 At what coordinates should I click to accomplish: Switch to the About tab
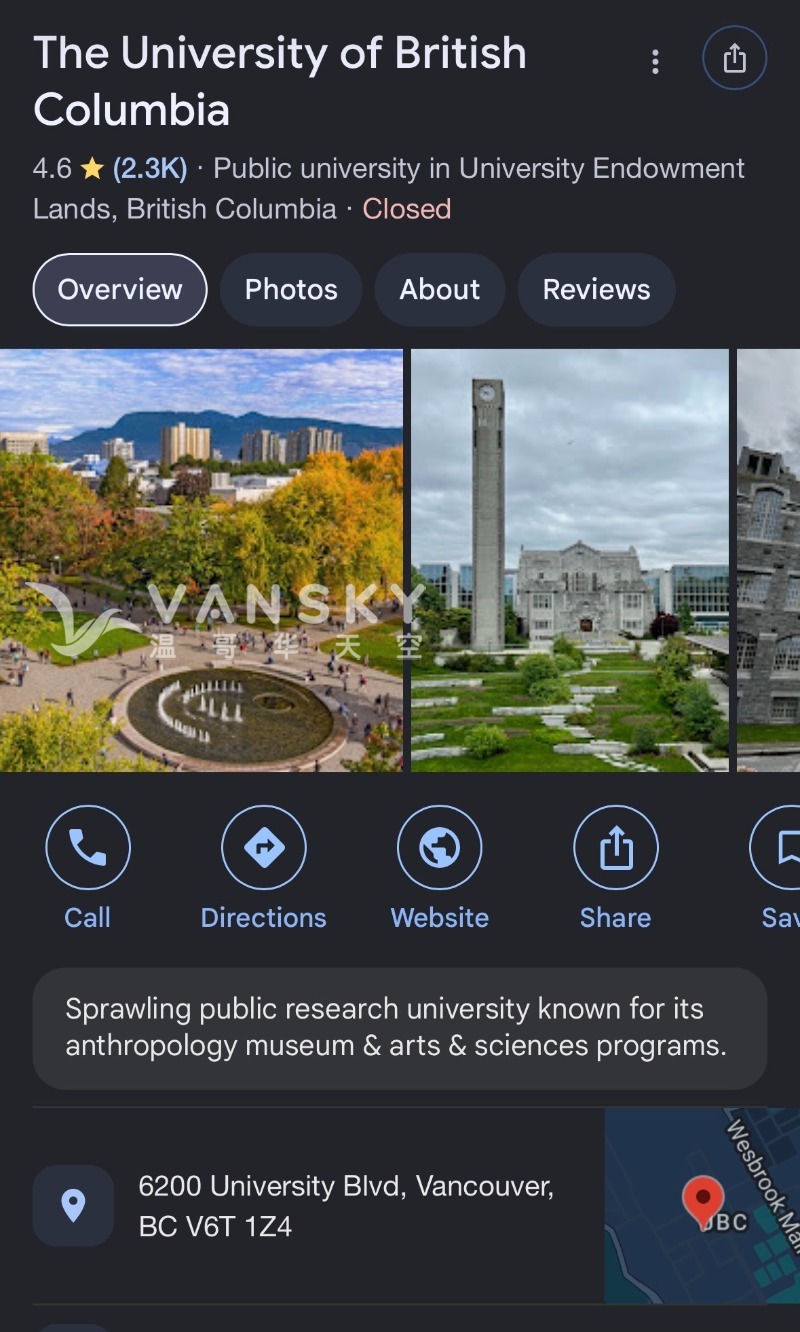click(440, 290)
